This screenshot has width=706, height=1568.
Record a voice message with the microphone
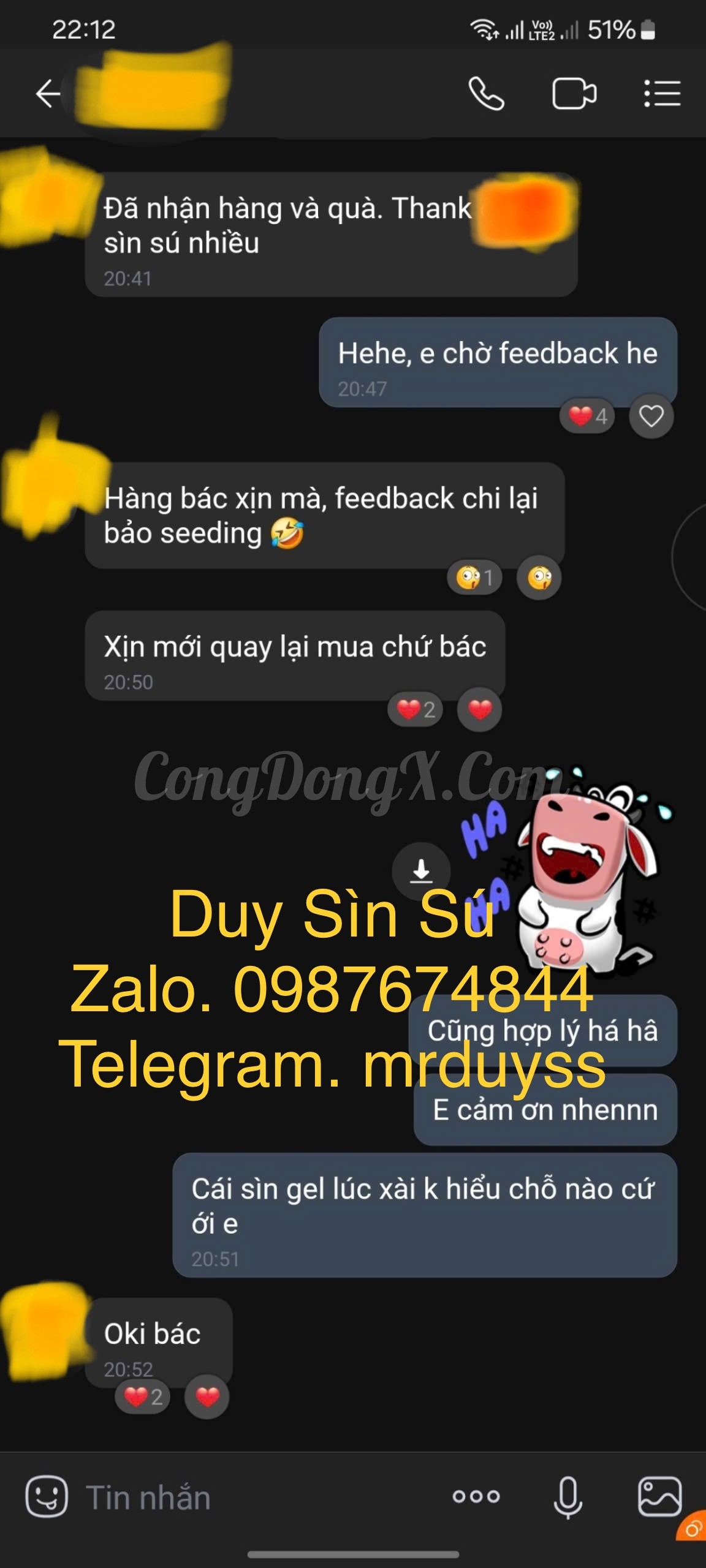567,1497
